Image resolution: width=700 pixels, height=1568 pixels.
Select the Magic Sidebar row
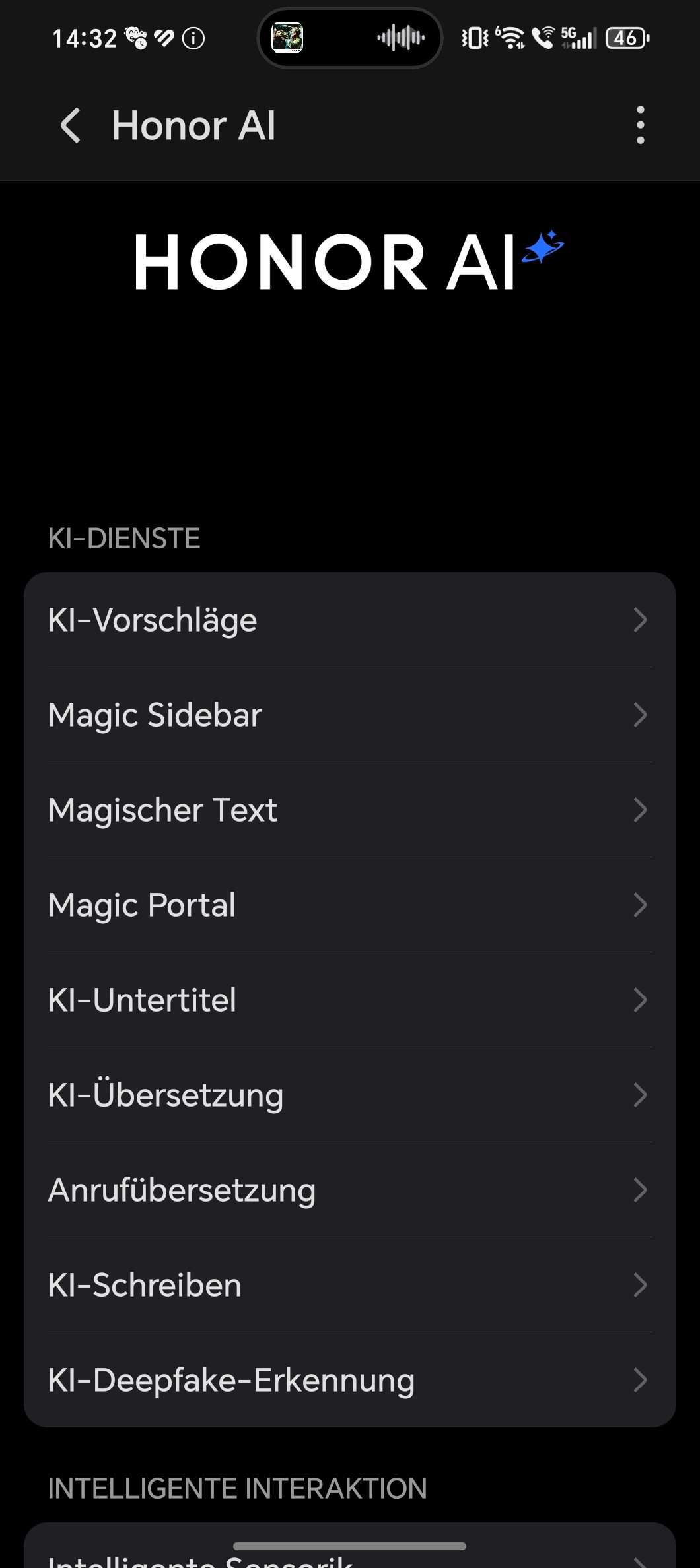coord(350,715)
